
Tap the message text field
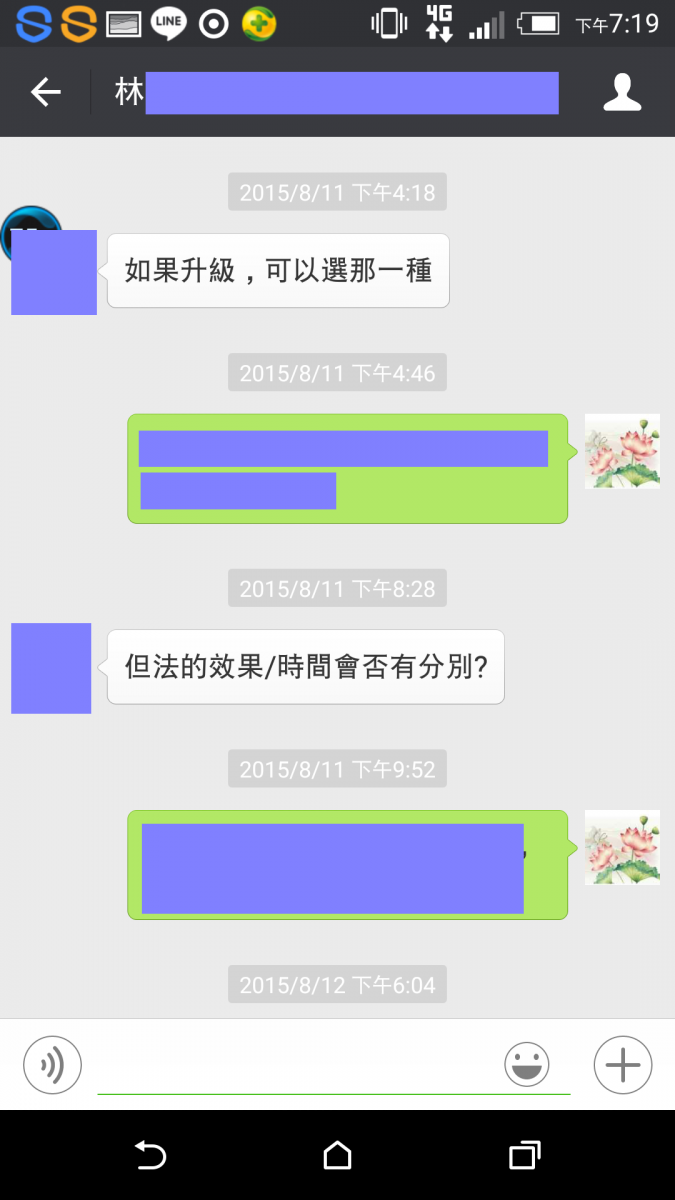pos(295,1068)
